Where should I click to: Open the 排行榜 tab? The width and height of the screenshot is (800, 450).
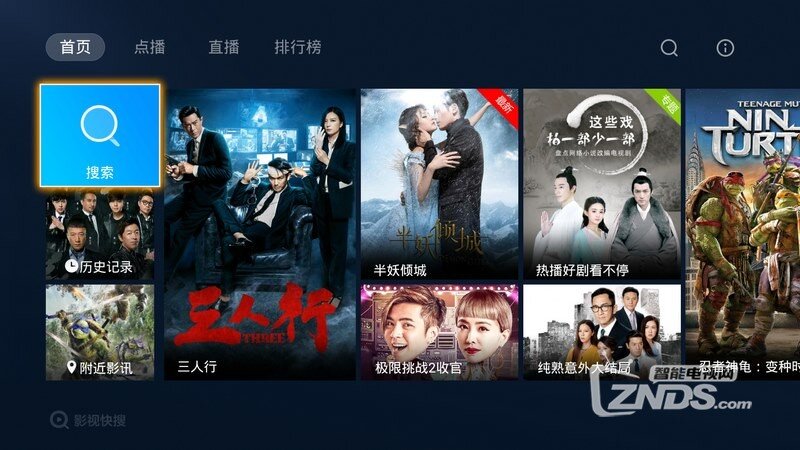[298, 47]
